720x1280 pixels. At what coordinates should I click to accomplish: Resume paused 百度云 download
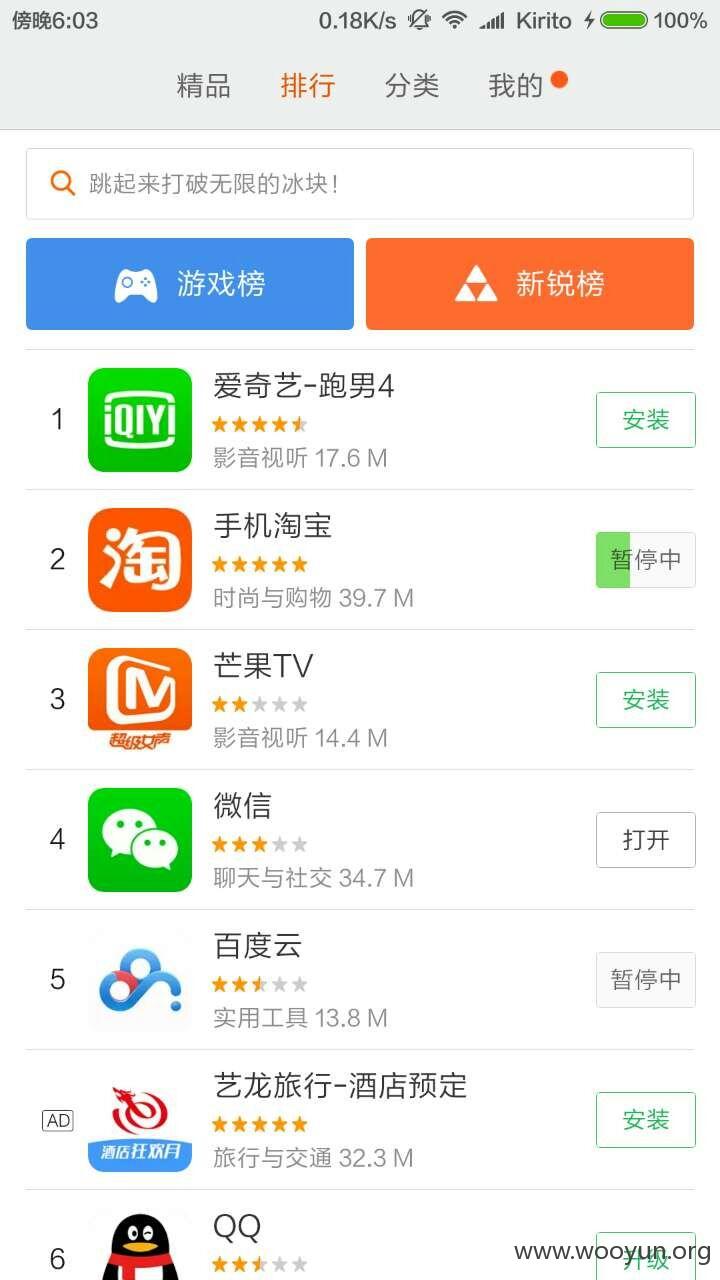646,980
